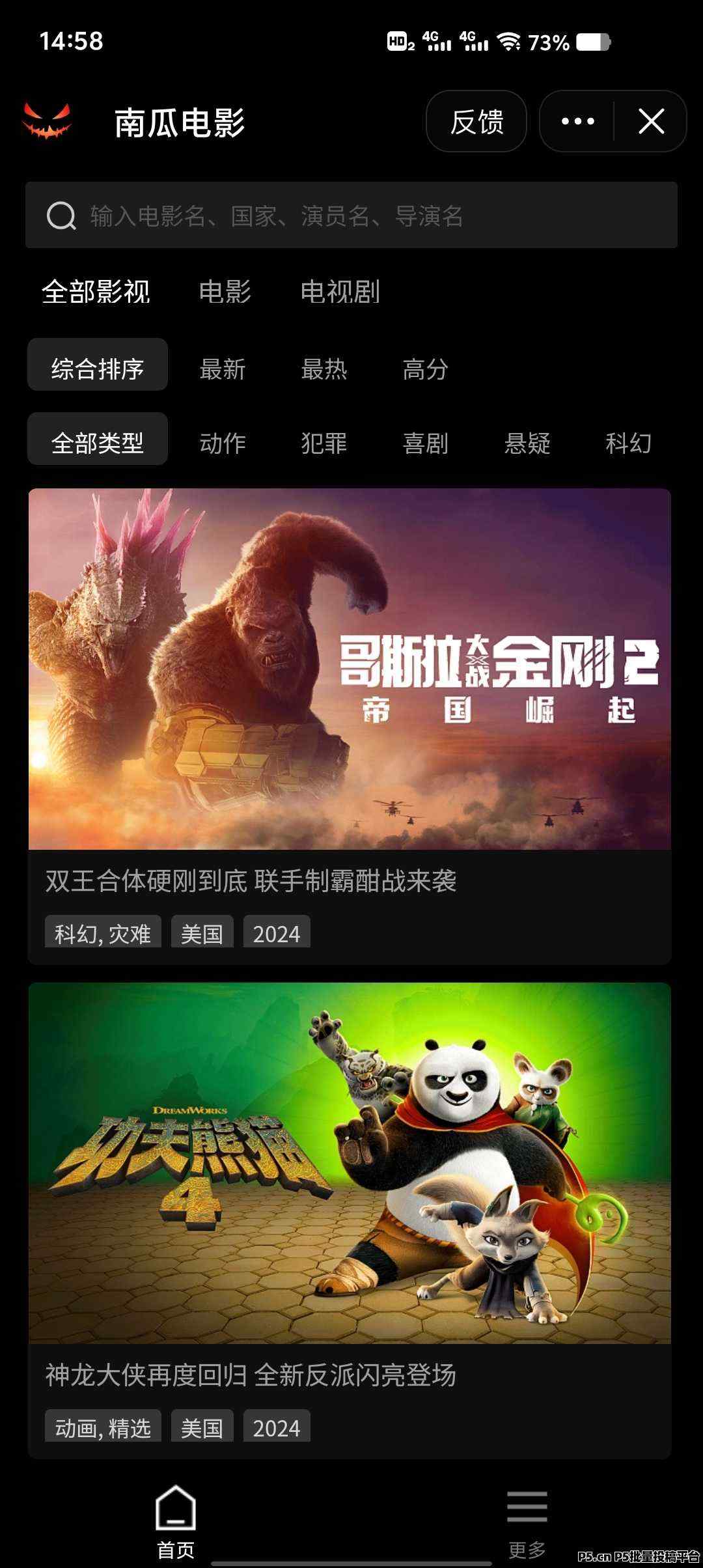This screenshot has height=1568, width=703.
Task: Filter by 动作 genre
Action: click(x=223, y=443)
